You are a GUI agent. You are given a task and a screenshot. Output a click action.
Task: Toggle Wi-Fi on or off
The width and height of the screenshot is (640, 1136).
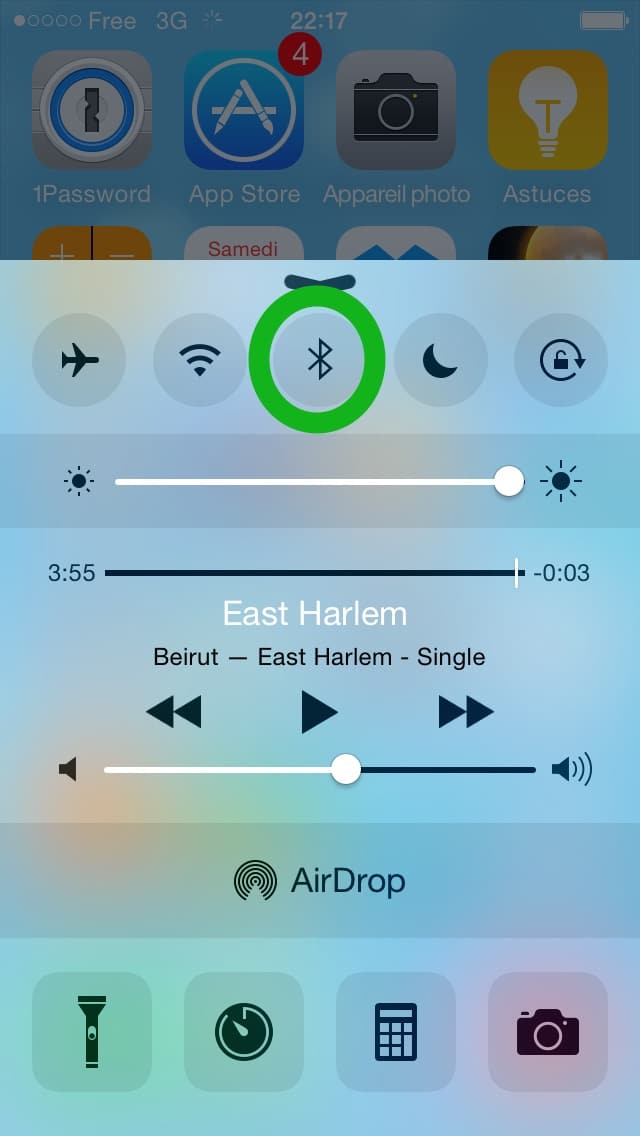(200, 360)
